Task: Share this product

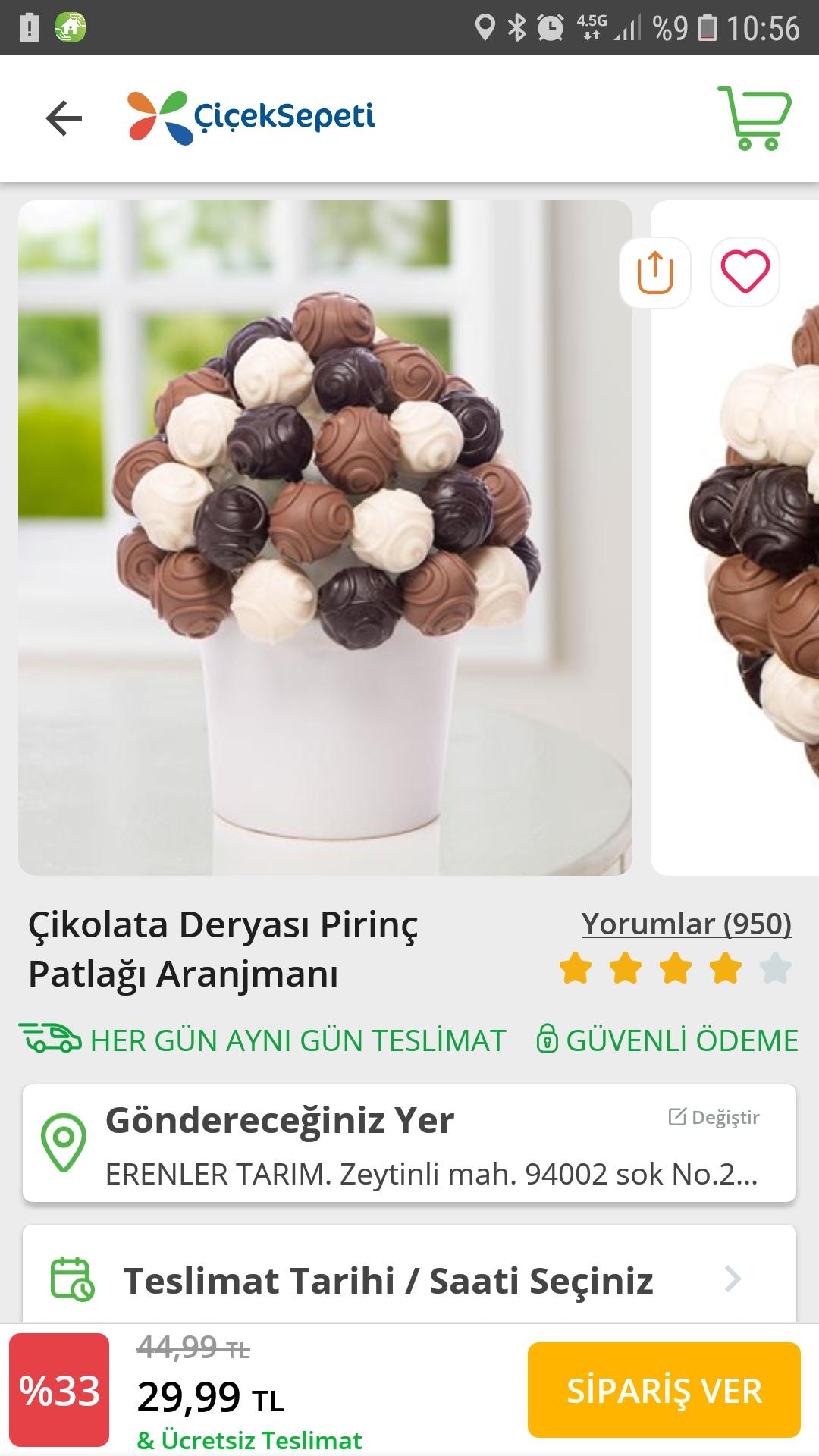Action: tap(655, 272)
